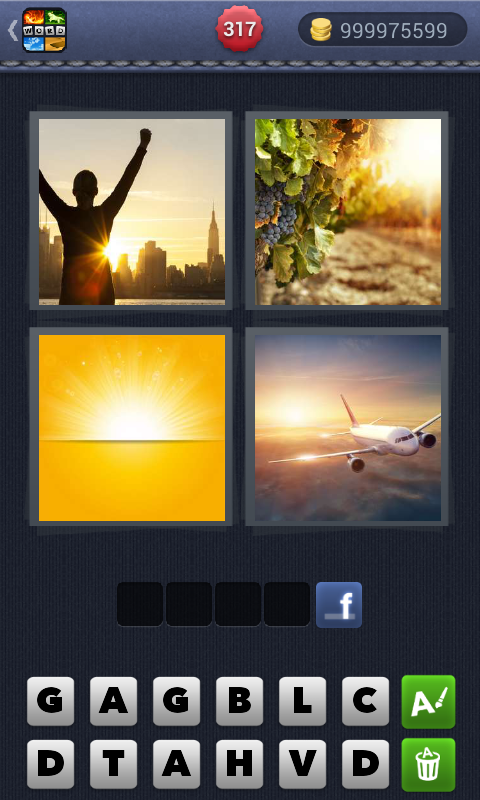Select the letter V tile
This screenshot has height=800, width=480.
(x=302, y=764)
